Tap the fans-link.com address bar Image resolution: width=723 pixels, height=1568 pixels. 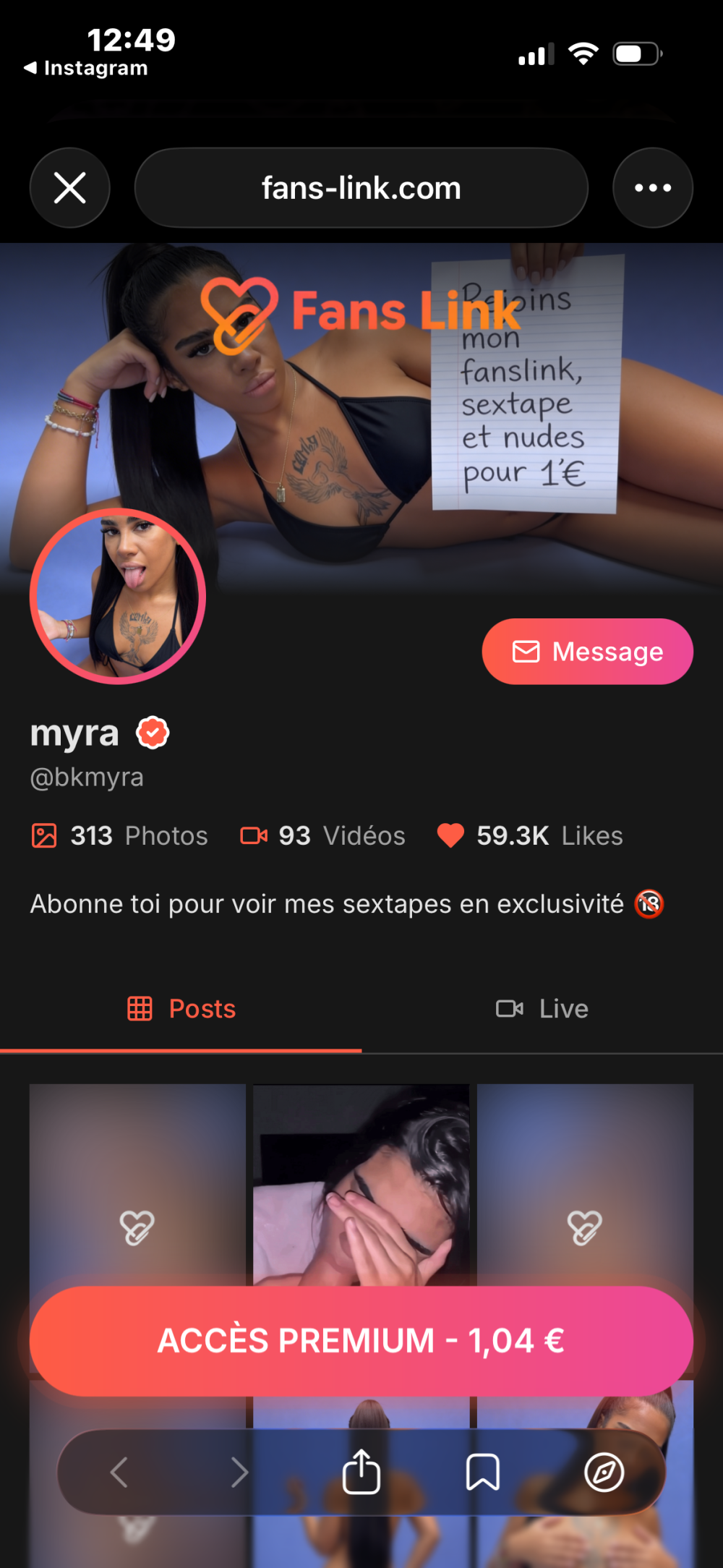pos(361,188)
